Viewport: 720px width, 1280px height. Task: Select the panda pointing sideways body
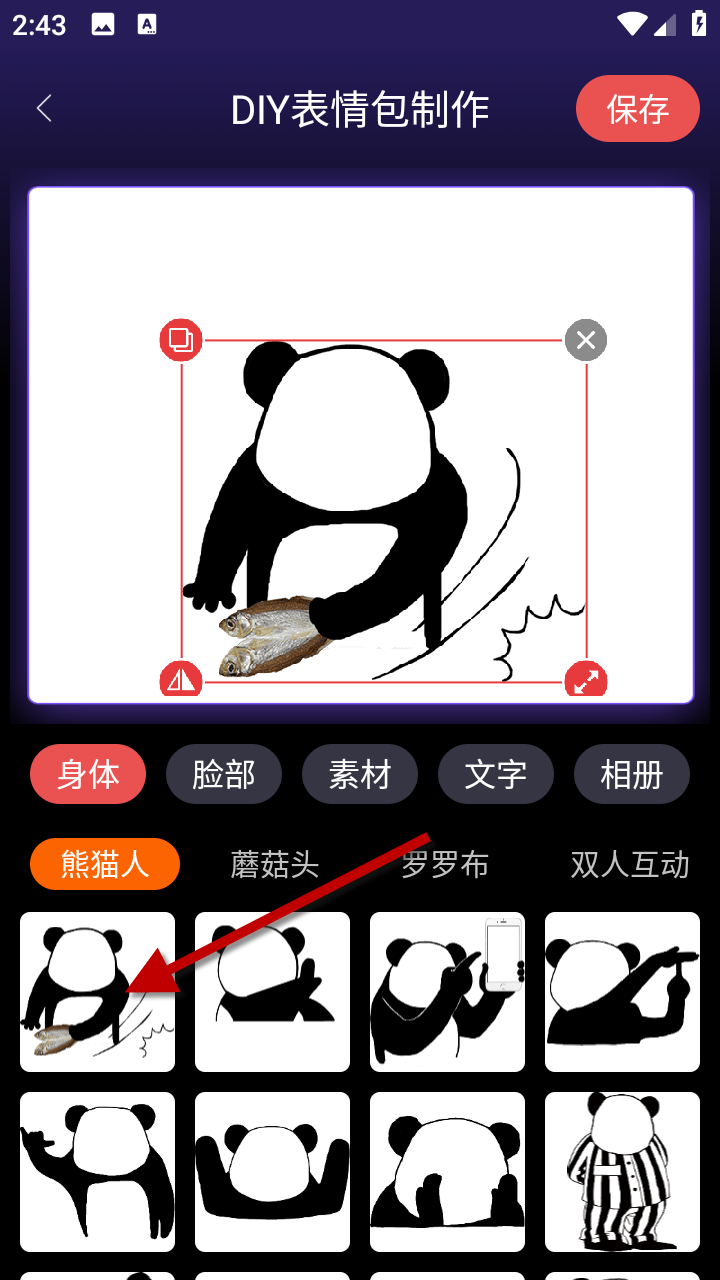[622, 991]
